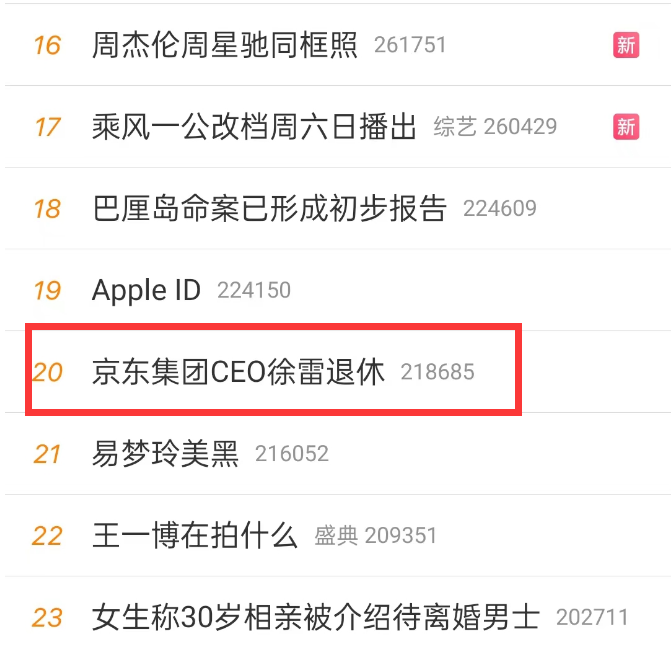Open topic 巴厘岛命案已形成初步报告
Screen dimensions: 672x650
tap(269, 208)
